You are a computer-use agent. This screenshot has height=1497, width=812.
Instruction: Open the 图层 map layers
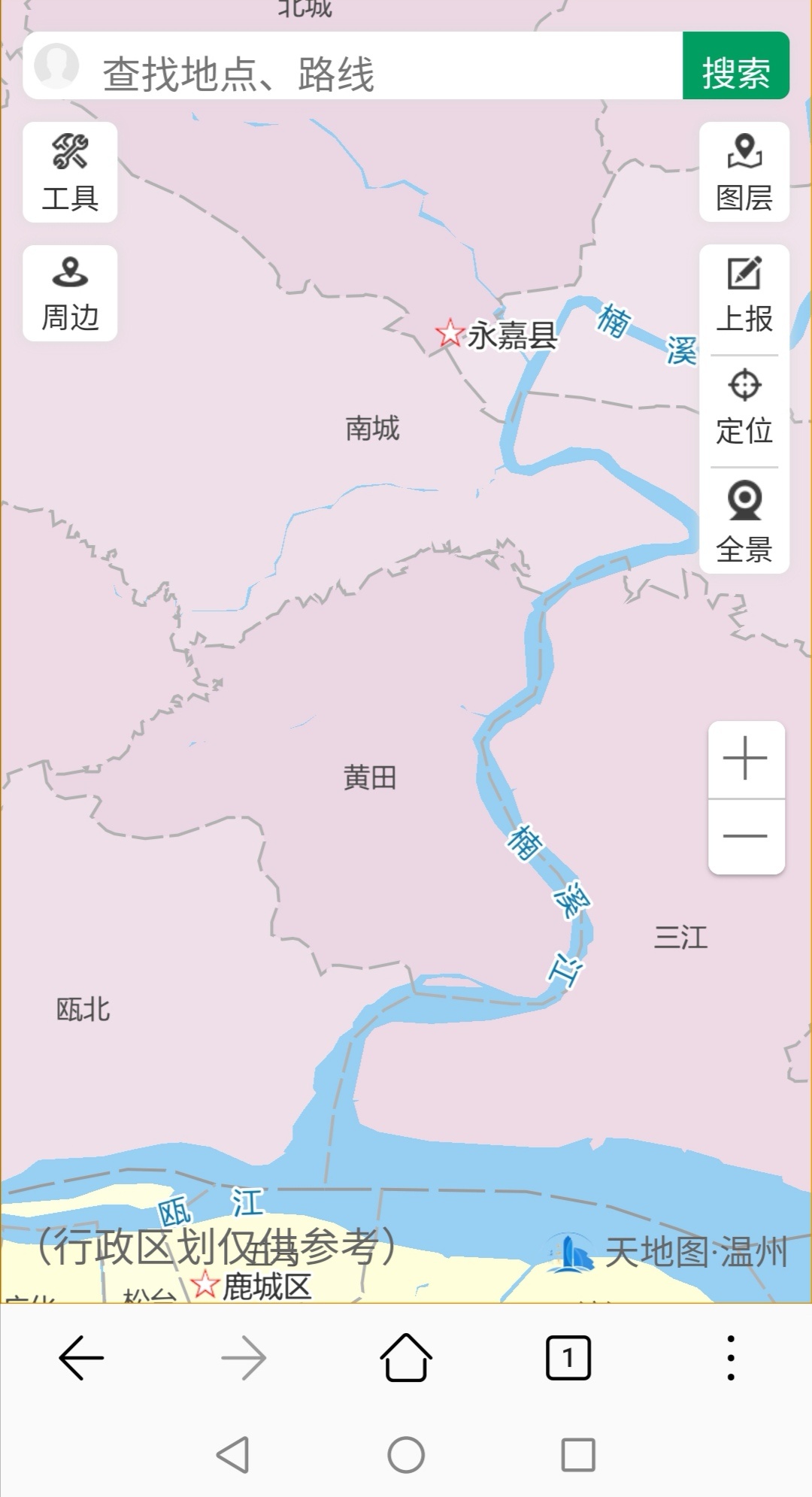coord(744,172)
